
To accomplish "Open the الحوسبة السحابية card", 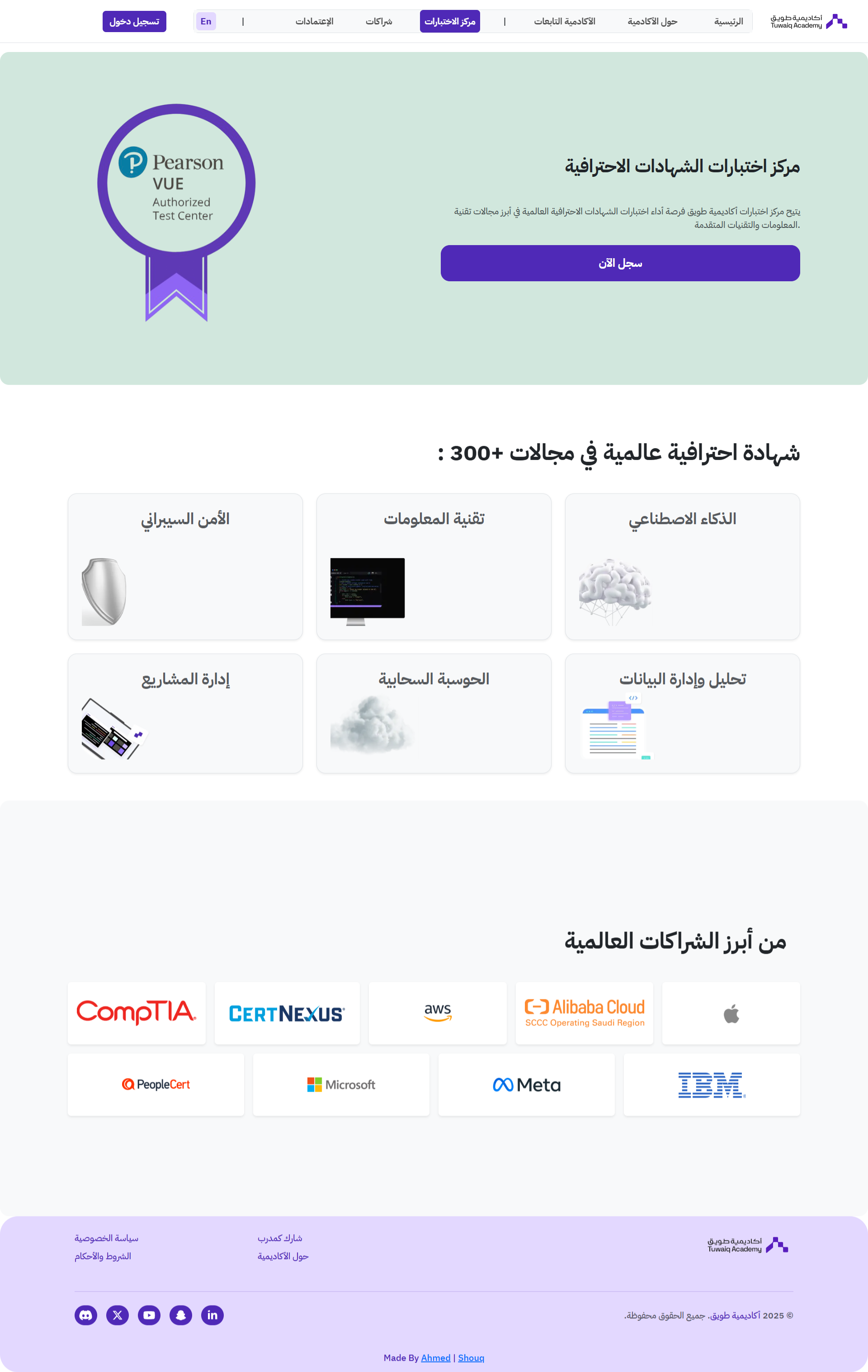I will tap(434, 713).
